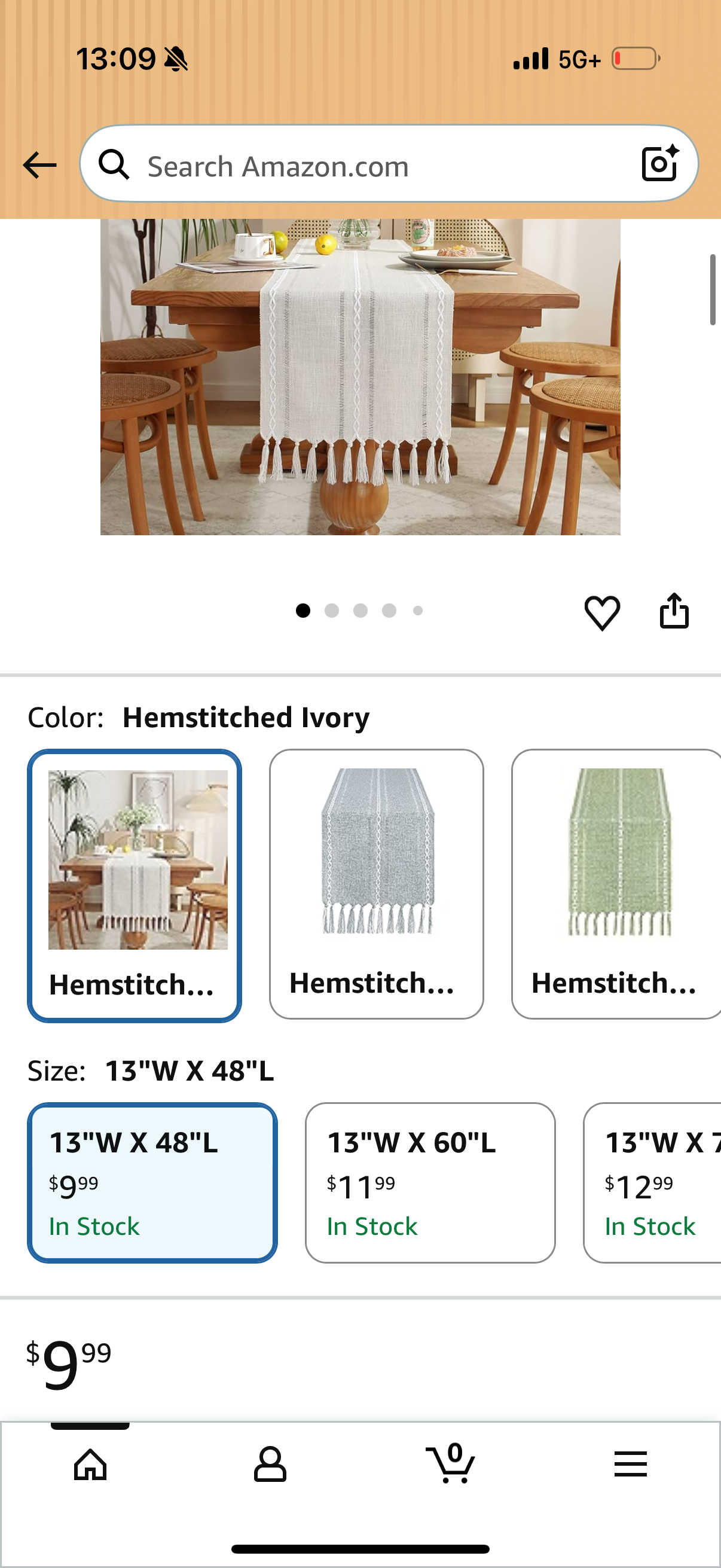Choose the $12.99 size option
Viewport: 721px width, 1568px height.
pos(652,1183)
